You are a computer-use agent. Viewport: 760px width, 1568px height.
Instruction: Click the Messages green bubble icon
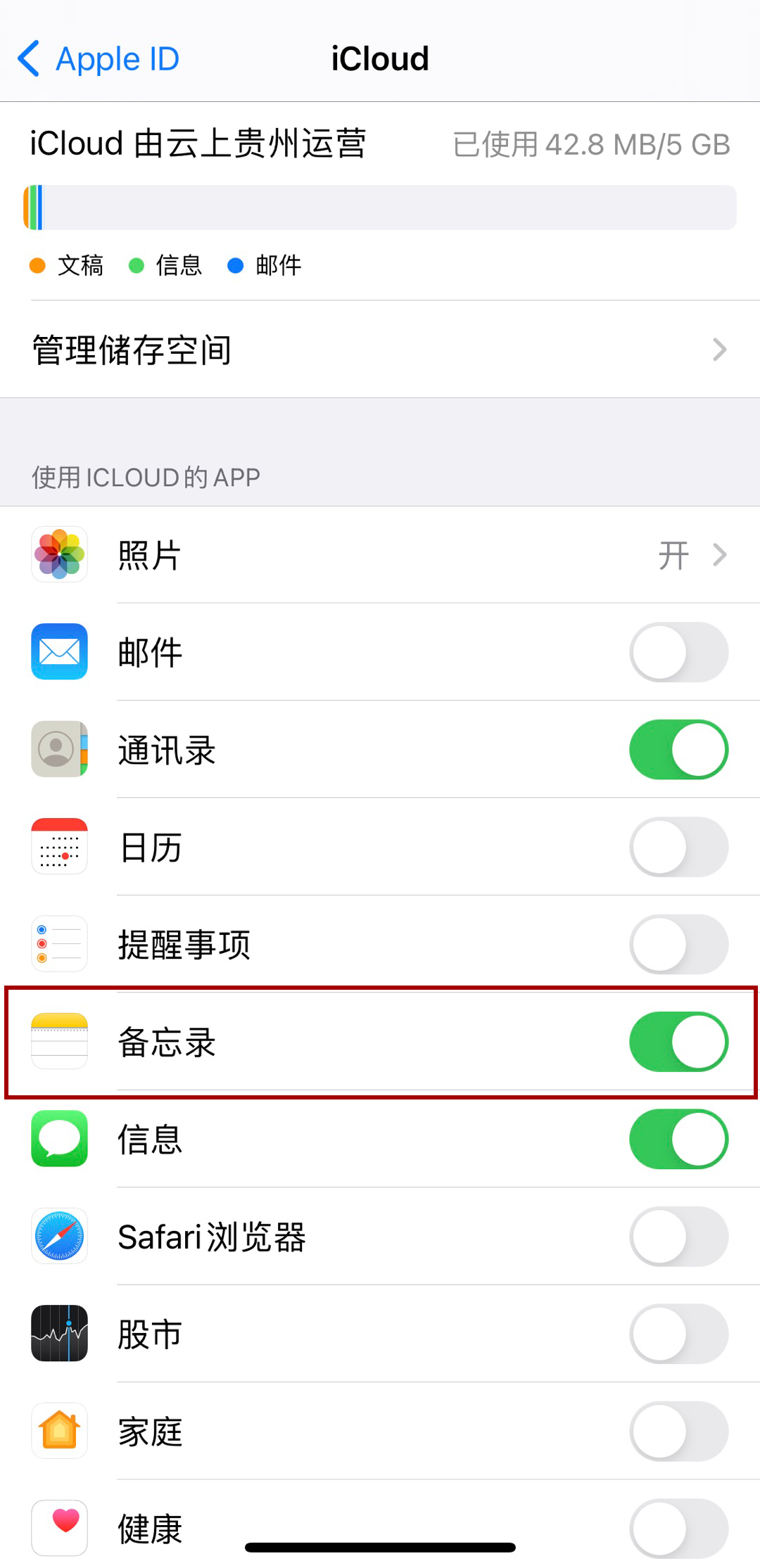click(x=60, y=1140)
